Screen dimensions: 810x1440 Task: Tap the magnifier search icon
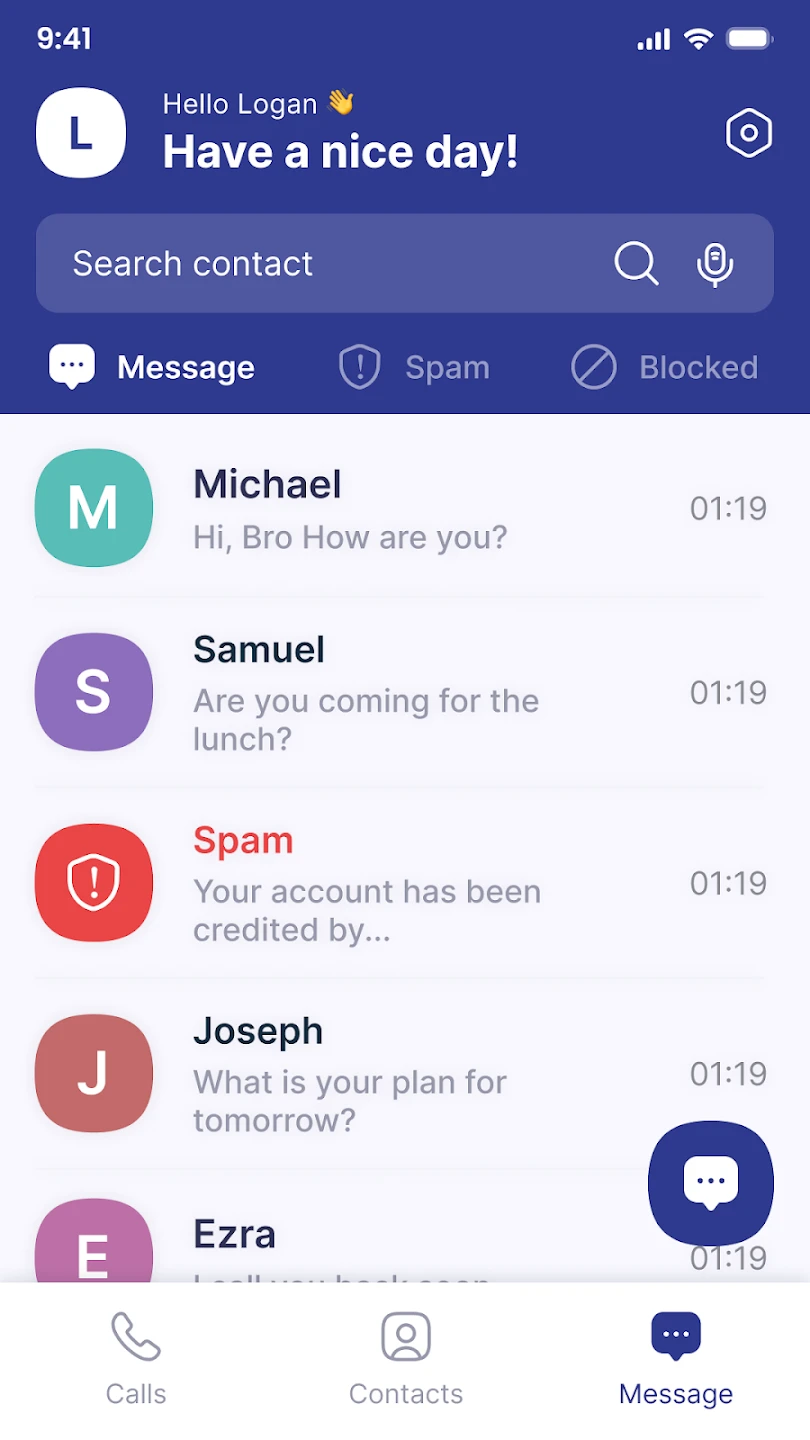click(x=636, y=264)
